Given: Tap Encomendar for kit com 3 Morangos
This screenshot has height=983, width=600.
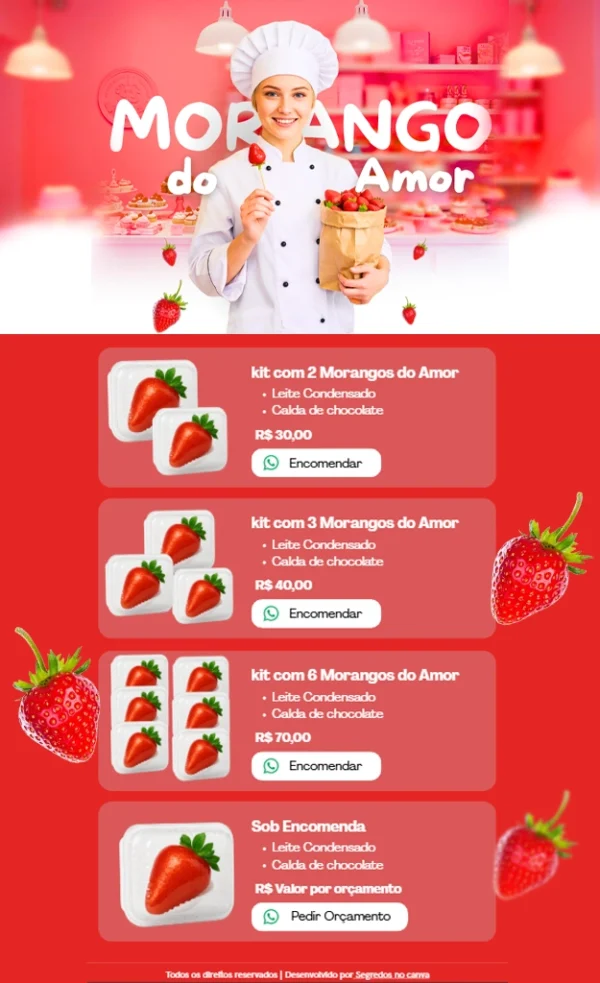Looking at the screenshot, I should 316,613.
